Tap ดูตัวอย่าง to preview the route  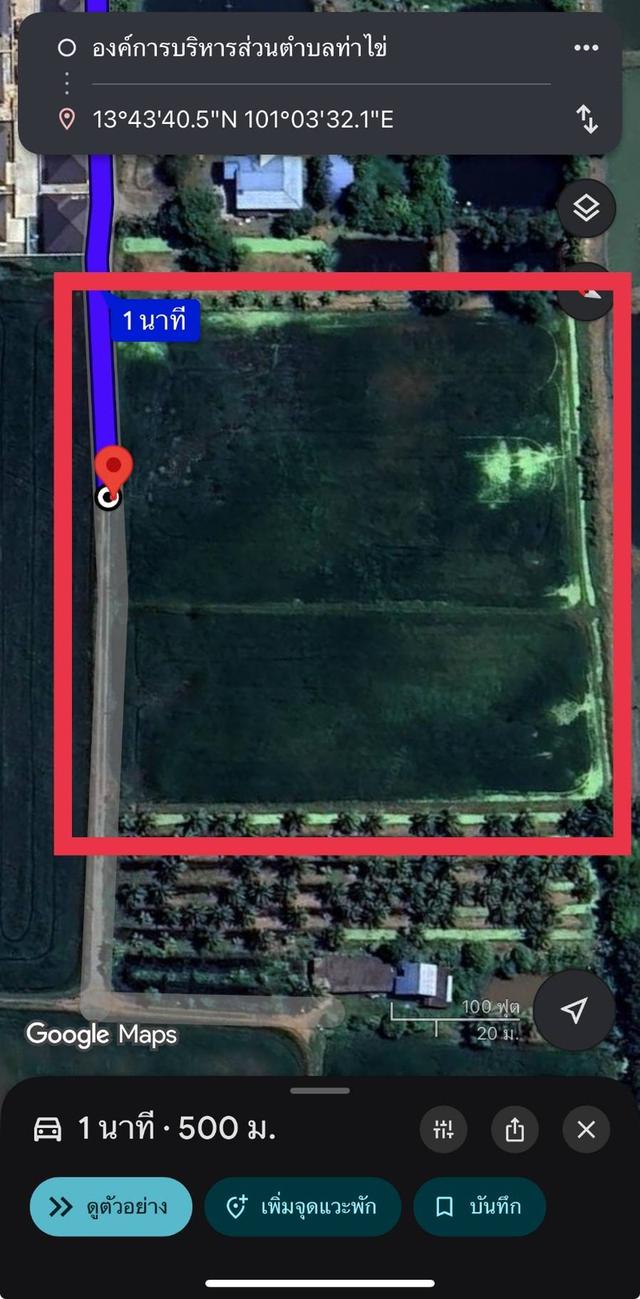coord(110,1206)
